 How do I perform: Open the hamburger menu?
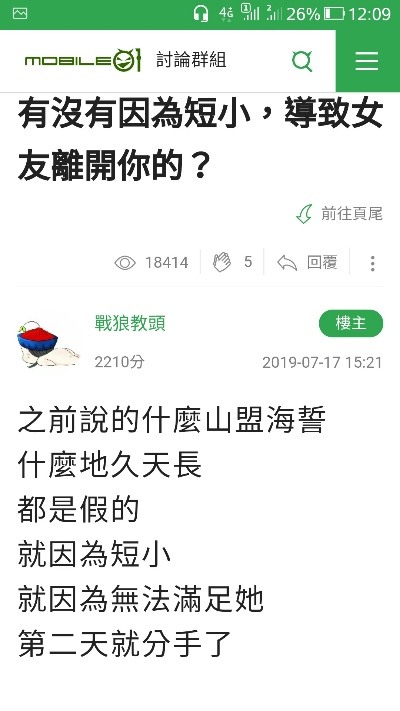pos(367,61)
